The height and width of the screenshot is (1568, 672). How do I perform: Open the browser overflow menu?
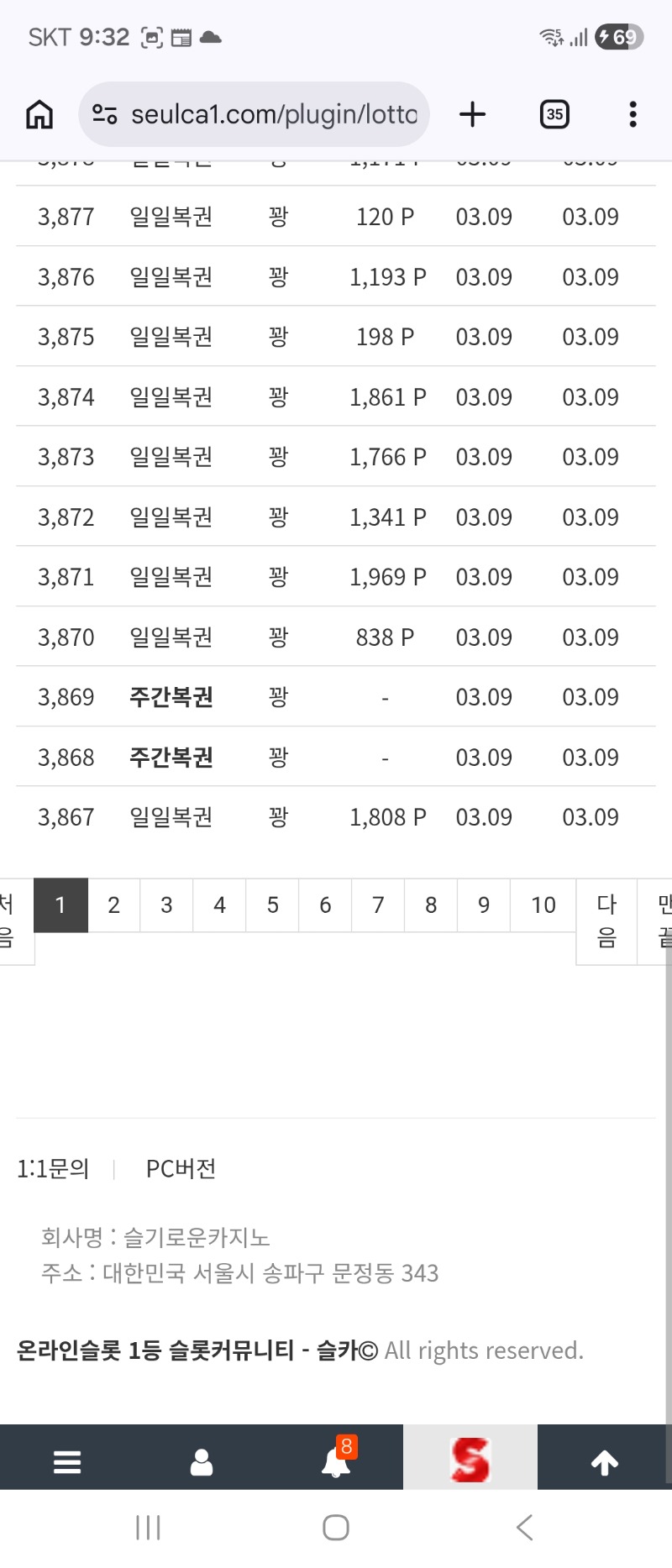click(x=633, y=114)
